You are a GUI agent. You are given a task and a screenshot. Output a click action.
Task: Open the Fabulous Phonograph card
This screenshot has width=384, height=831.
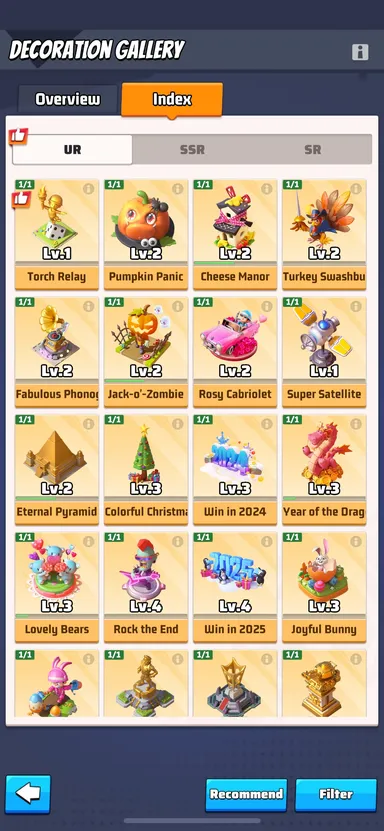point(57,352)
